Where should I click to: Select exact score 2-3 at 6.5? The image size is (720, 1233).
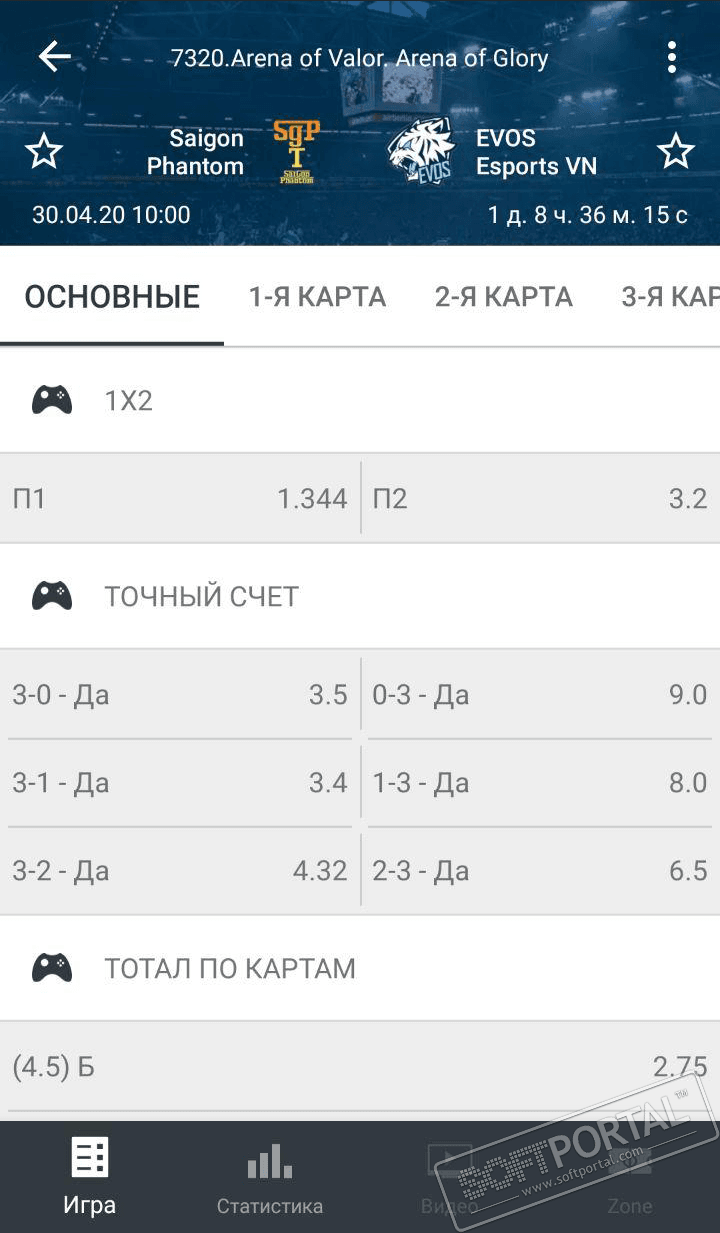coord(540,871)
